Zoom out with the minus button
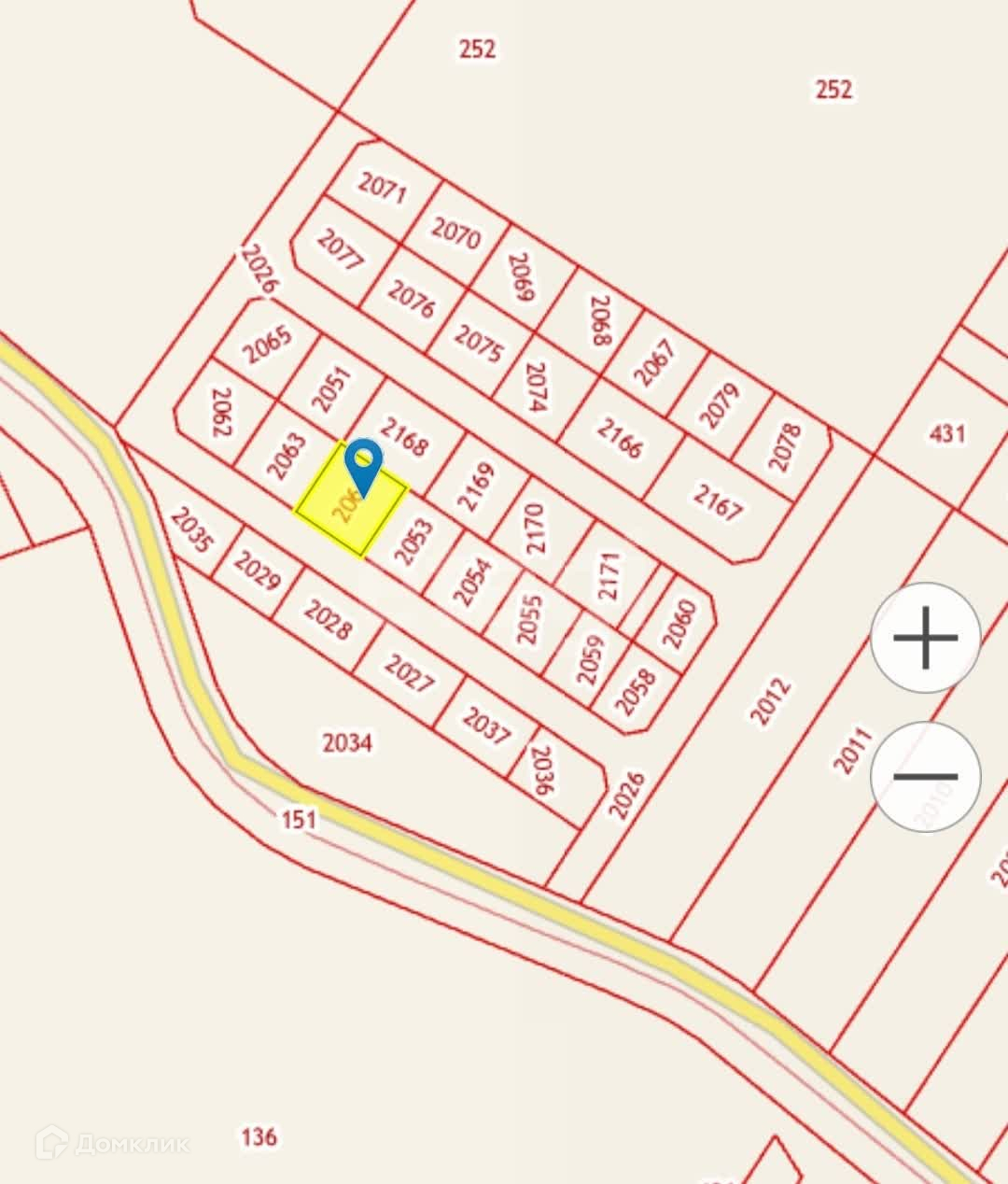This screenshot has width=1008, height=1184. coord(925,777)
